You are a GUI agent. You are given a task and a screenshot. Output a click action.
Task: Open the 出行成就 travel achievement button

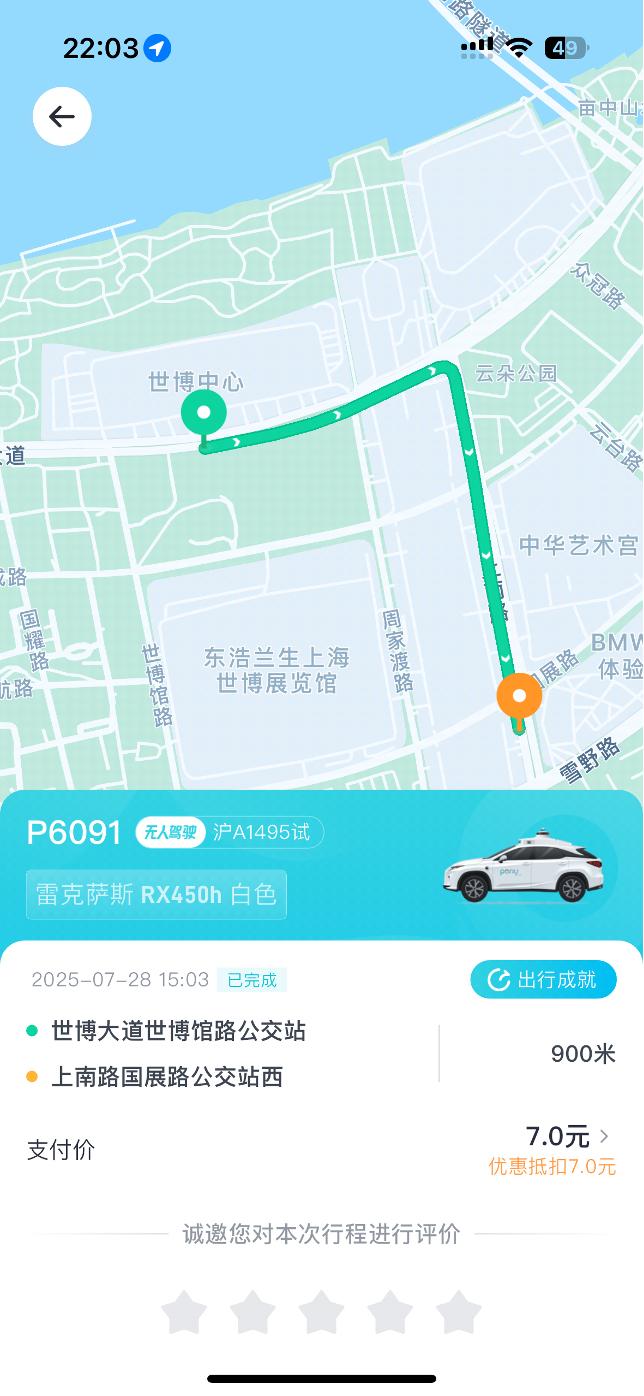point(543,980)
